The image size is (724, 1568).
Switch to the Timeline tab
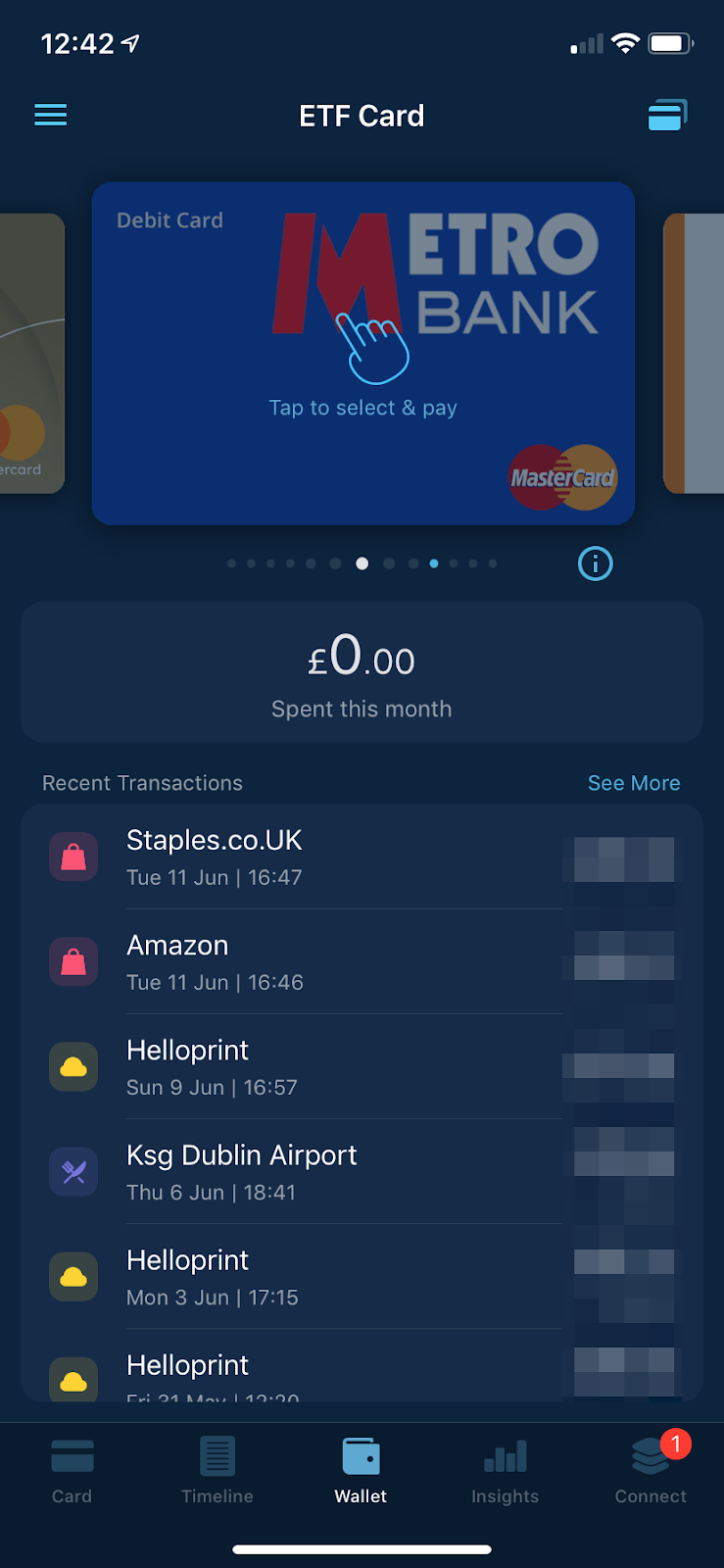pos(217,1471)
